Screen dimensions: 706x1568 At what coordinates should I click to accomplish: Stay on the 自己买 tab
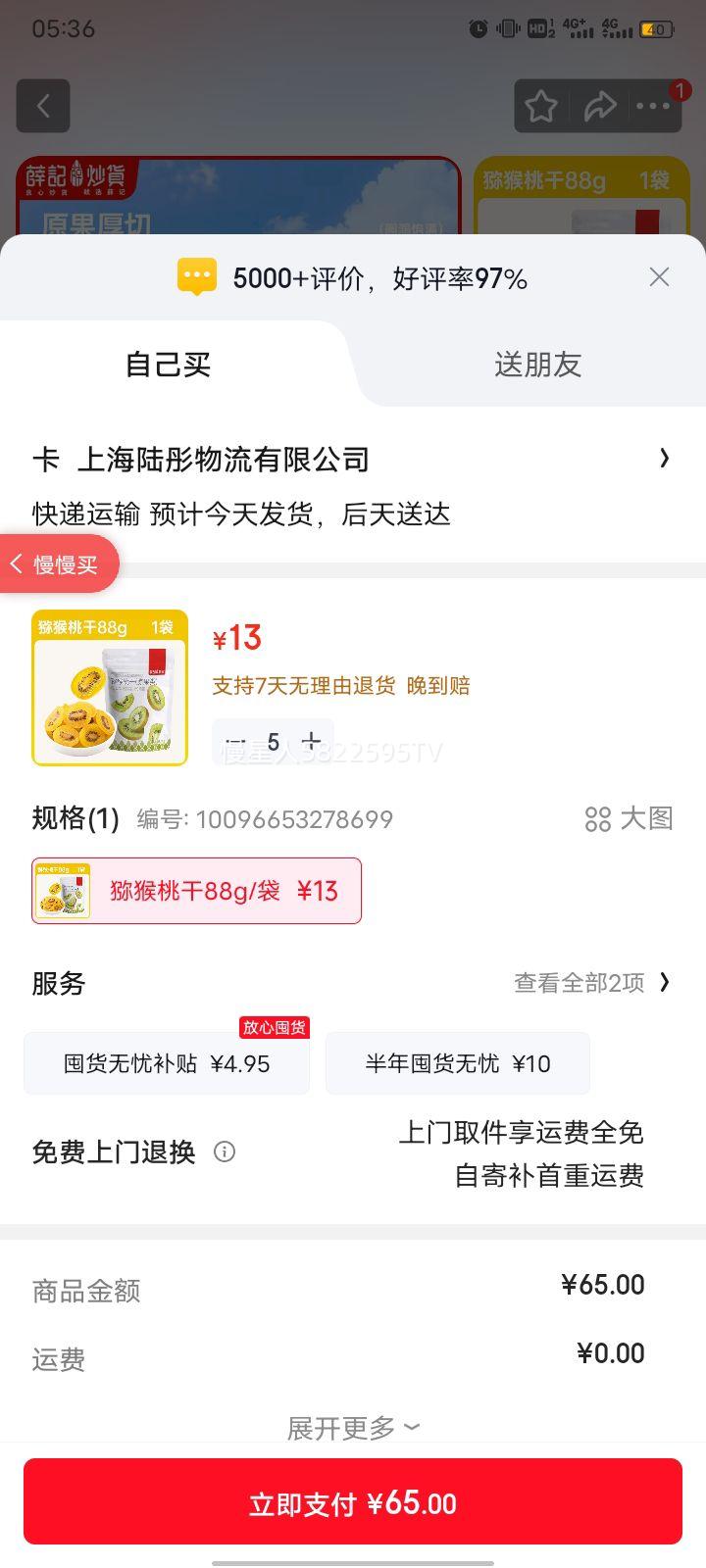tap(168, 365)
